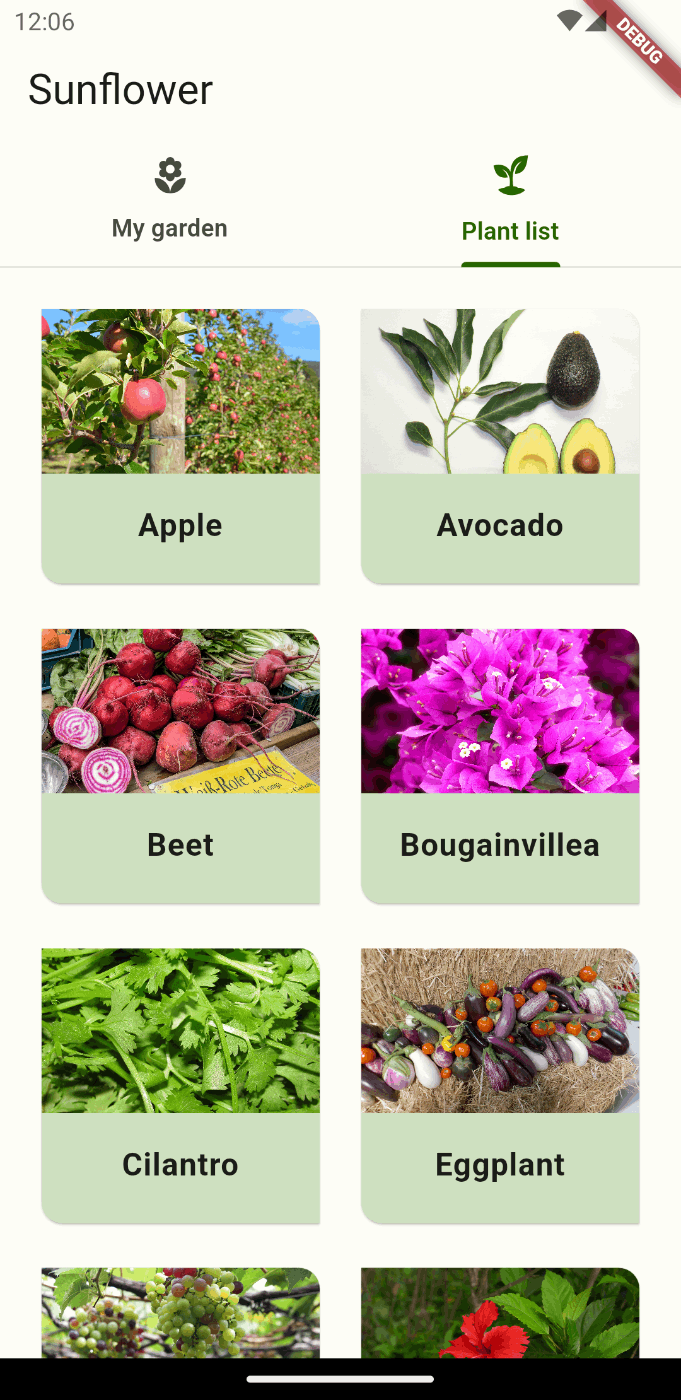Open the Cilantro plant card
The image size is (681, 1400).
point(180,1086)
